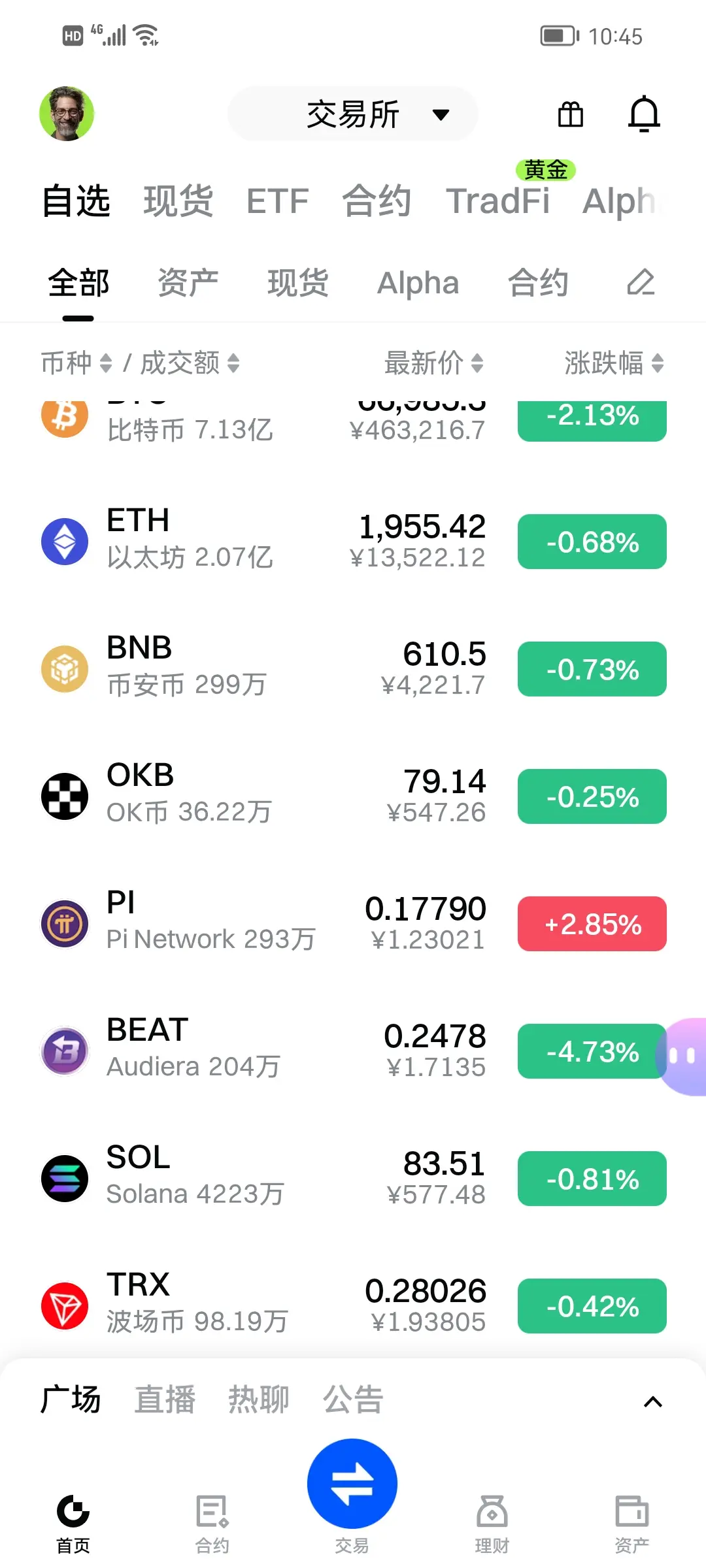Tap the blue 交易 swap button
The height and width of the screenshot is (1568, 706).
click(352, 1484)
